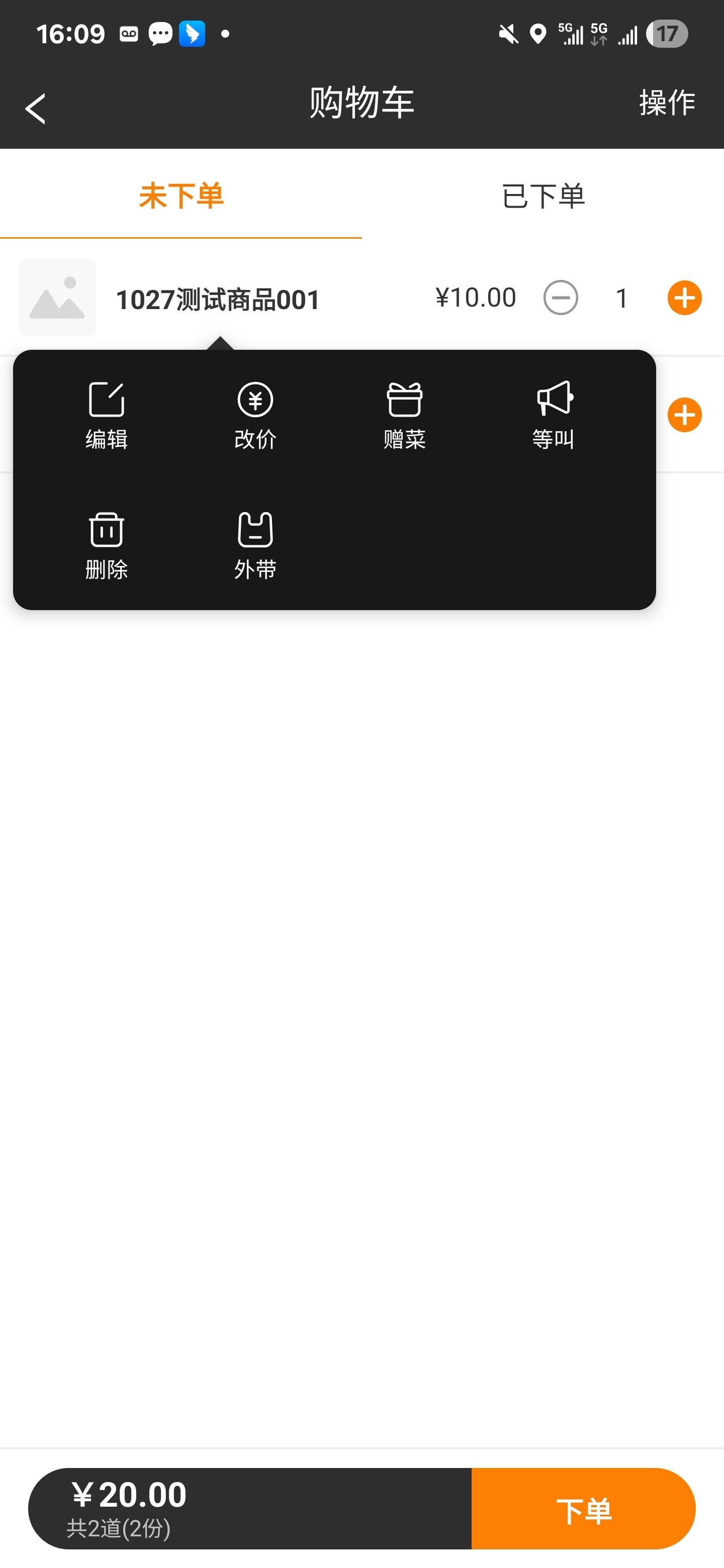Tap 改价 to change the price
This screenshot has width=724, height=1568.
[255, 415]
